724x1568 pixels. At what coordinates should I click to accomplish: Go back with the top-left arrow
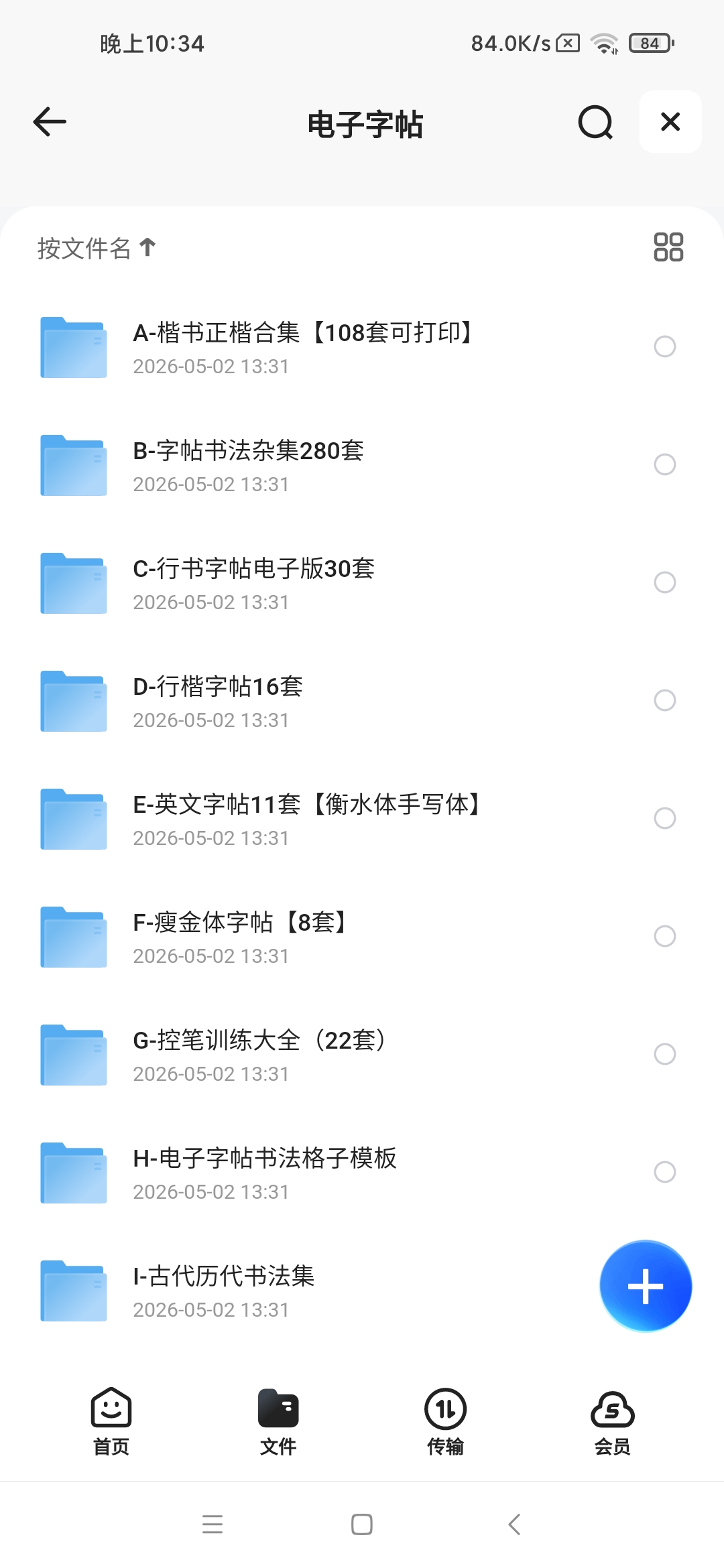click(50, 122)
